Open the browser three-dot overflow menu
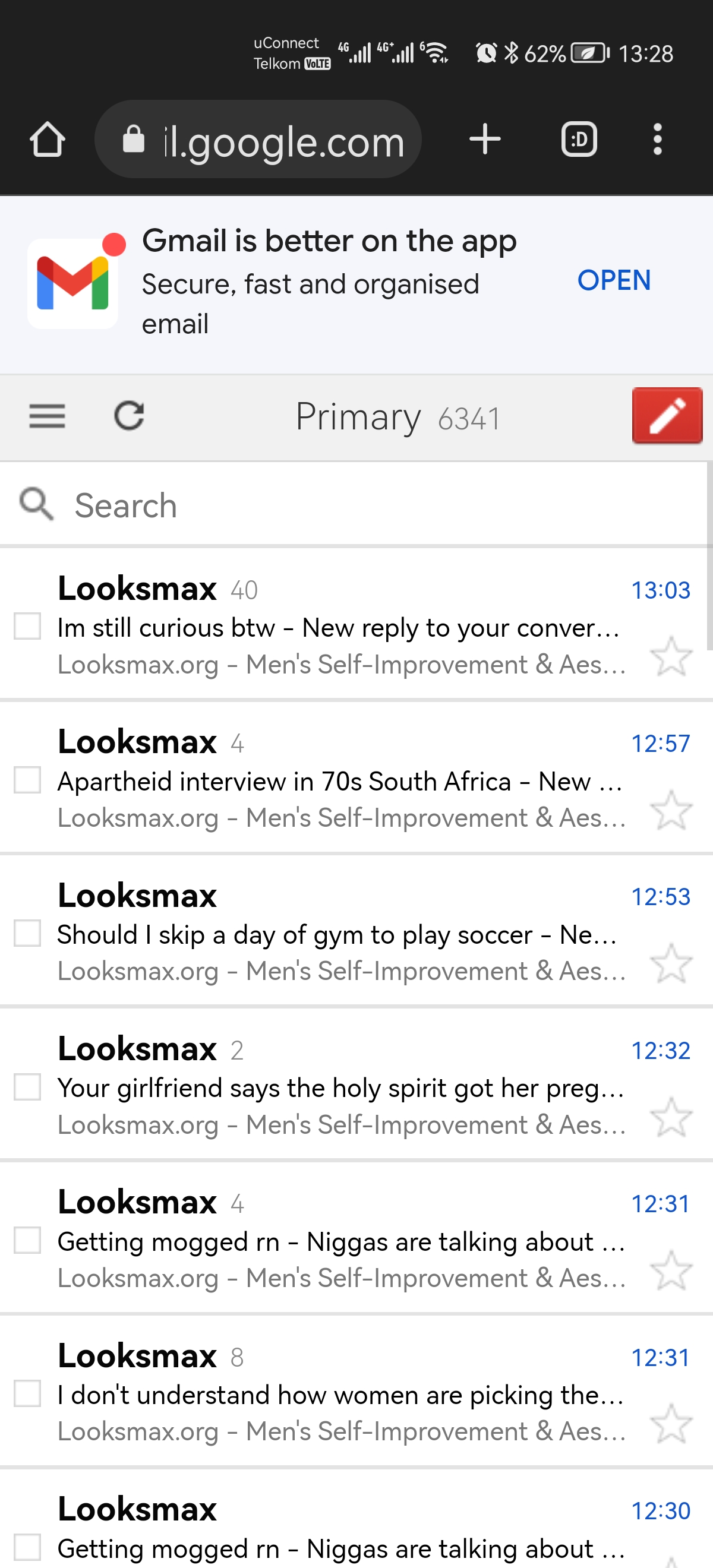Image resolution: width=713 pixels, height=1568 pixels. [x=658, y=139]
